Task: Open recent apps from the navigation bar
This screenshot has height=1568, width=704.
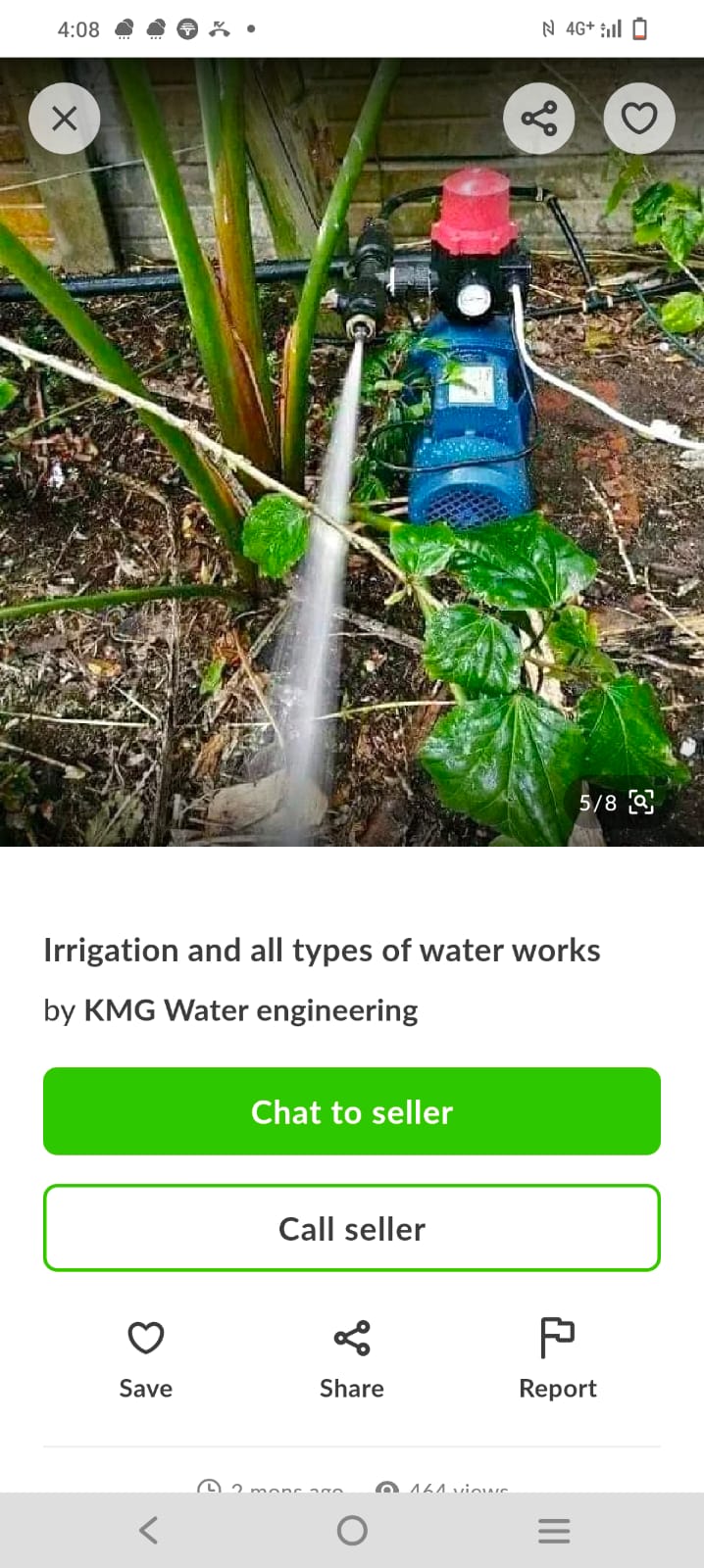Action: [554, 1531]
